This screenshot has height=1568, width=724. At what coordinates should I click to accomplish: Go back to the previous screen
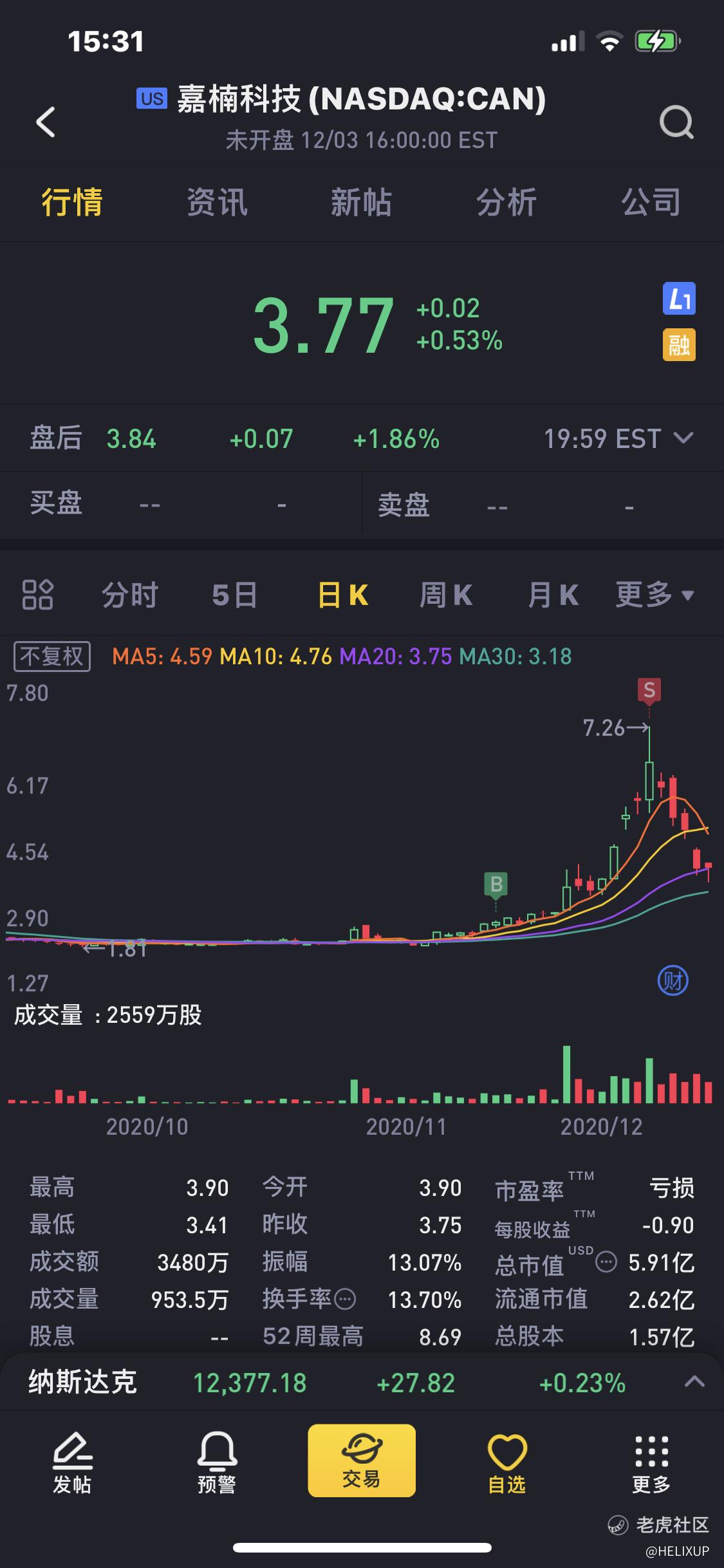(46, 122)
